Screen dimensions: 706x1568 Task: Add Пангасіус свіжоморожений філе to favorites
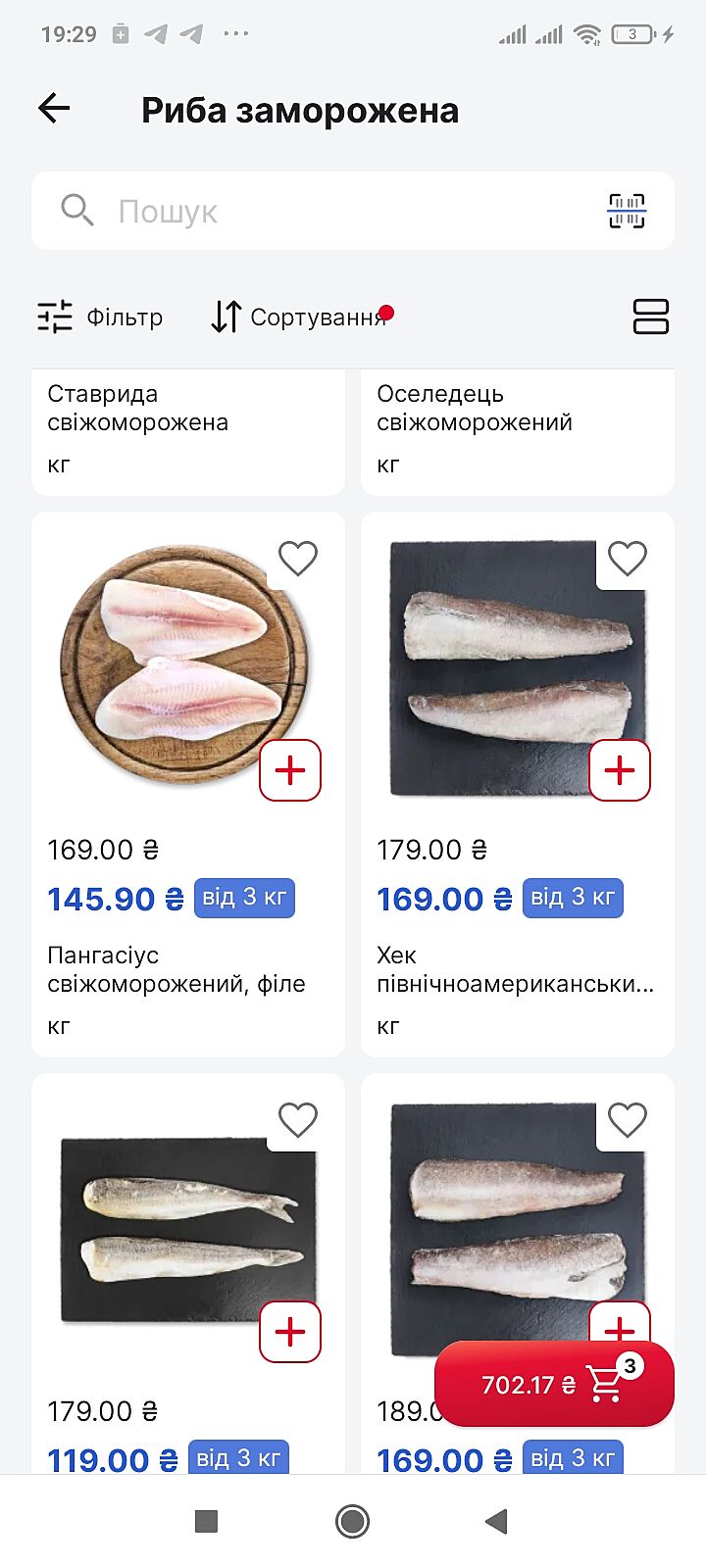tap(298, 559)
